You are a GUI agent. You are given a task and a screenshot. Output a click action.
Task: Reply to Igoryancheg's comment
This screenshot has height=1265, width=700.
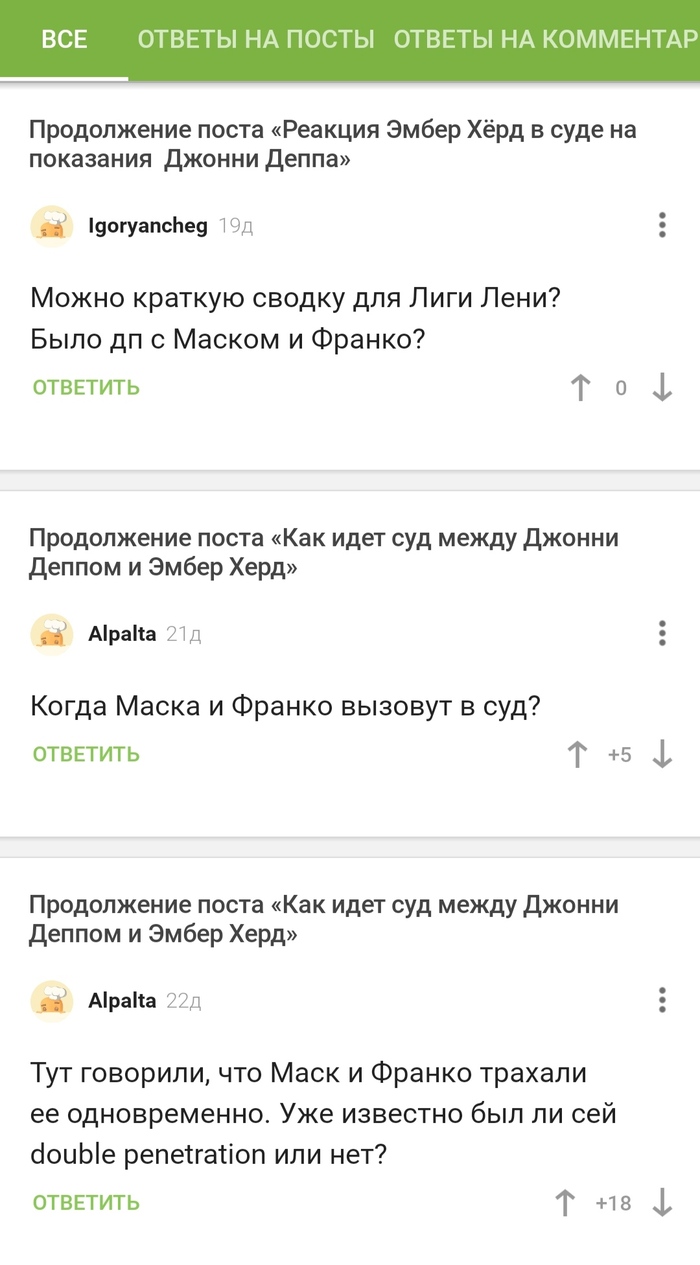[x=86, y=388]
